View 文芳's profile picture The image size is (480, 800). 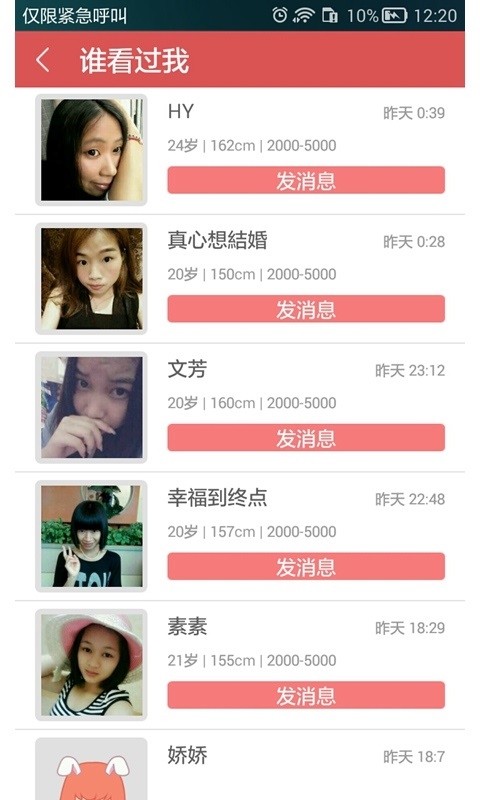[91, 407]
